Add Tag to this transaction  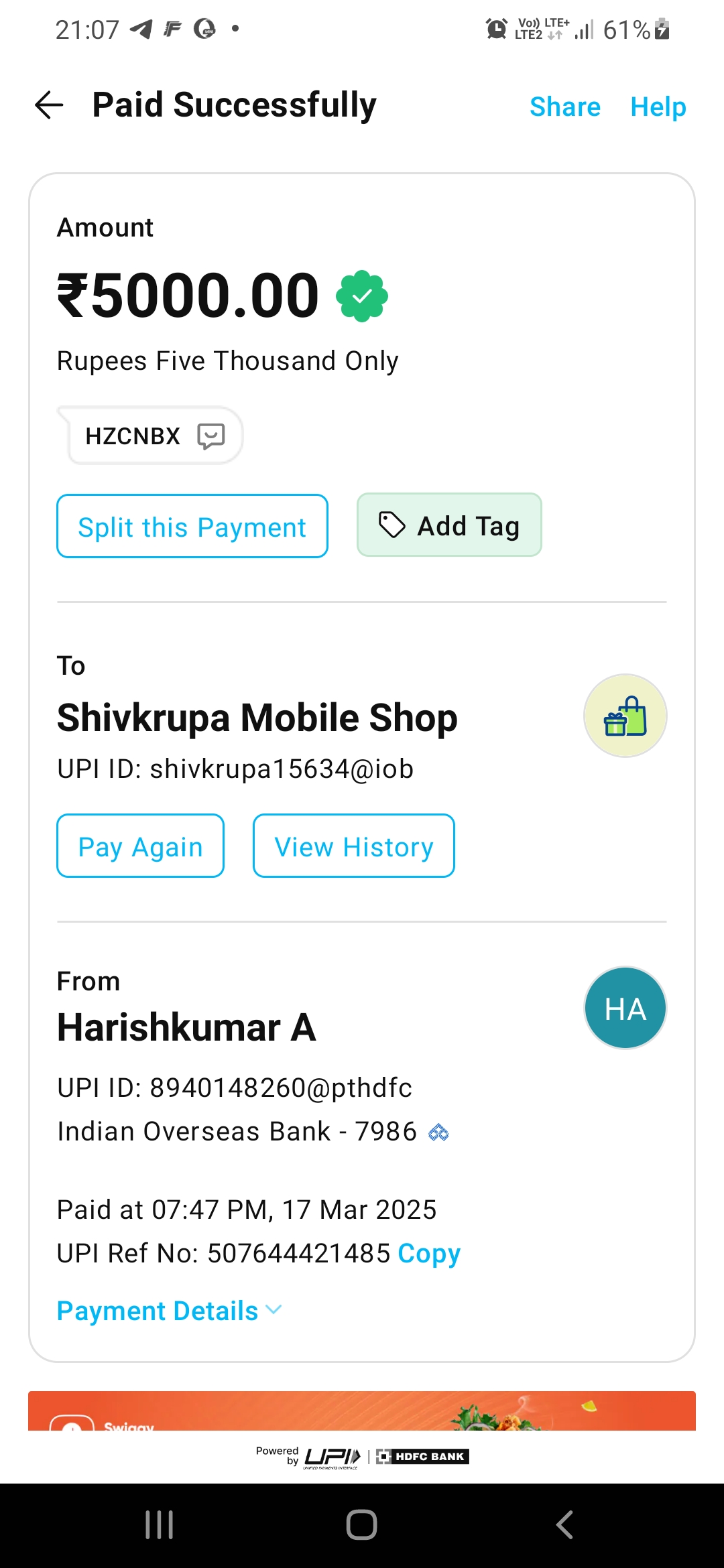pos(449,525)
